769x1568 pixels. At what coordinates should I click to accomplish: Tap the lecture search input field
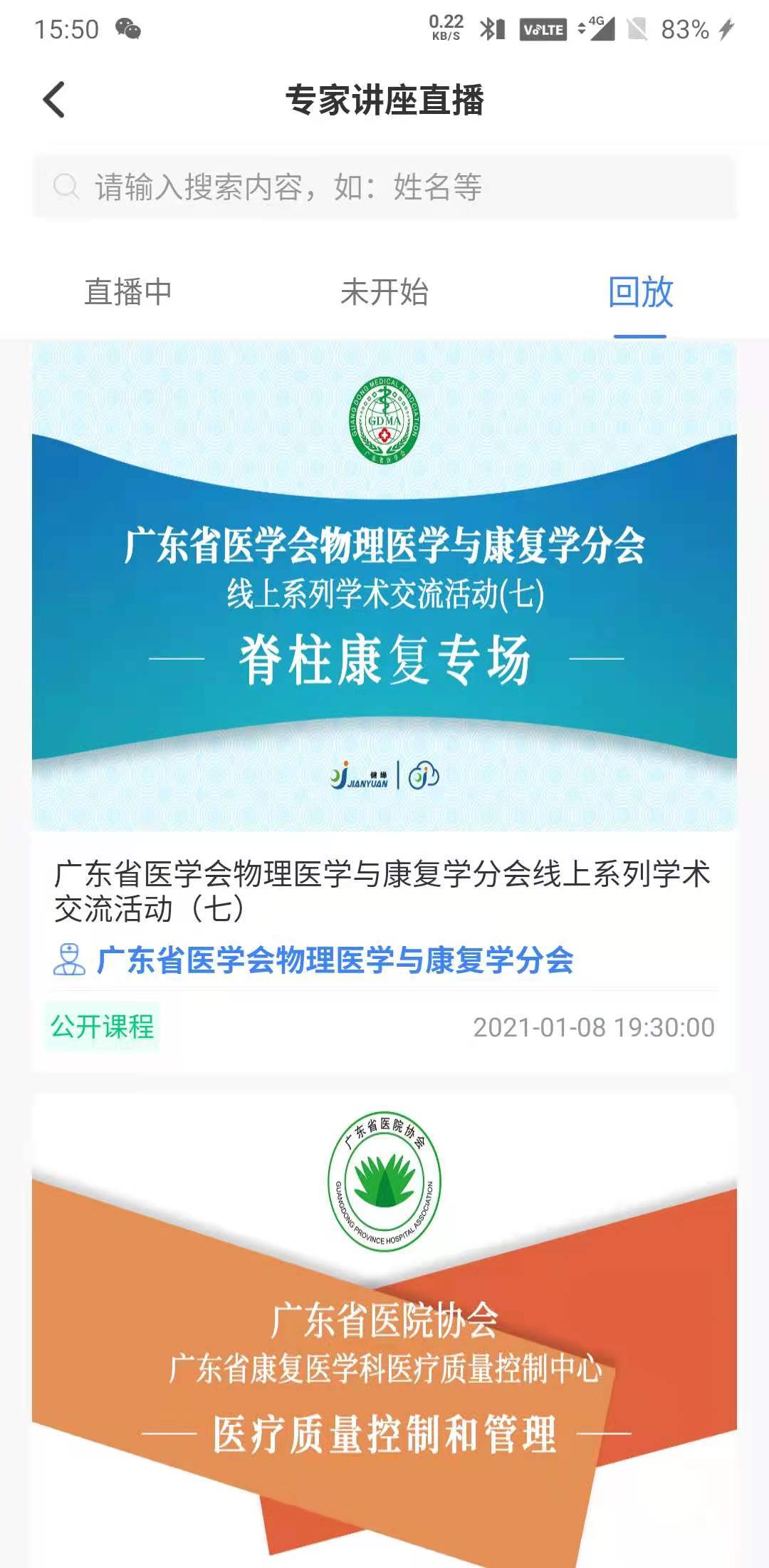pos(384,187)
